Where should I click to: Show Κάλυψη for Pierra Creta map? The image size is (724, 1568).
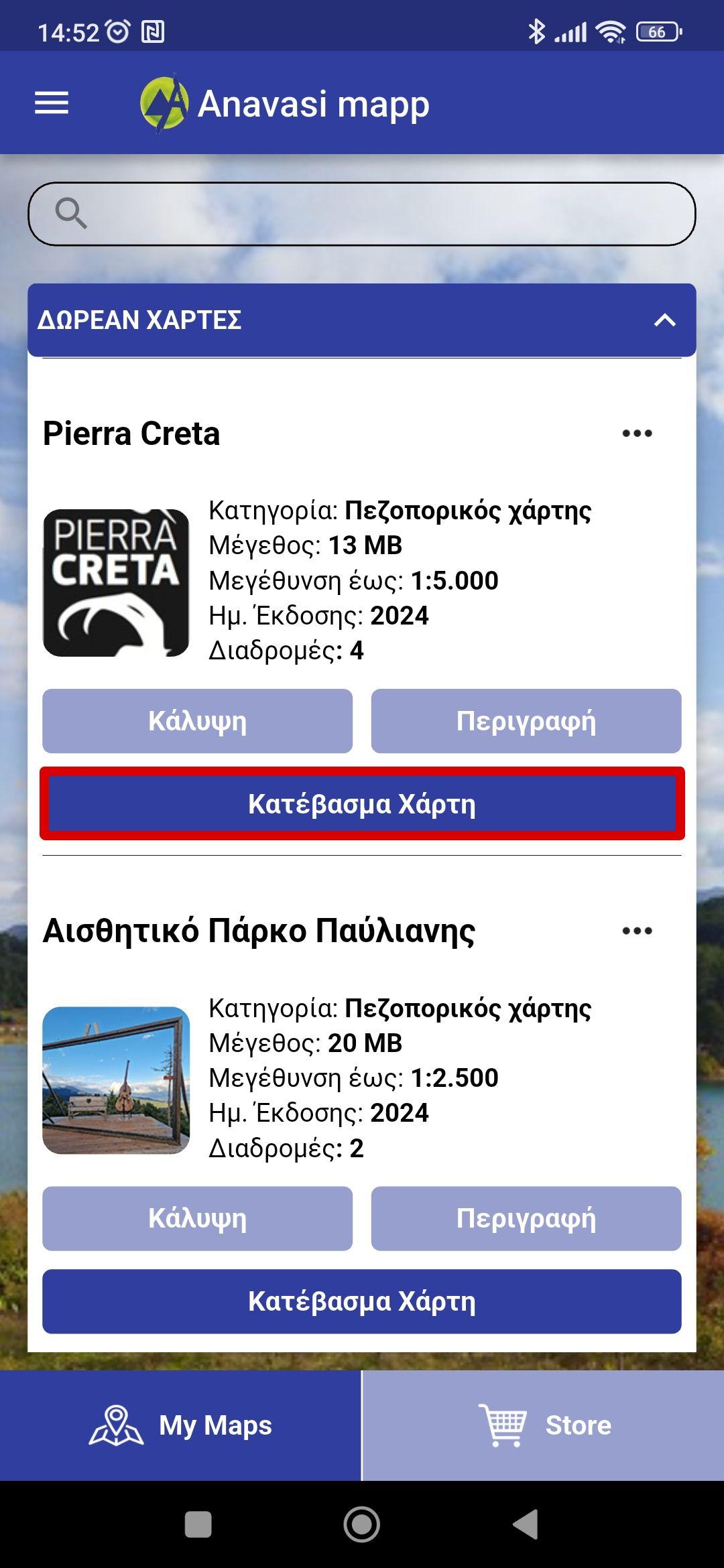(197, 721)
